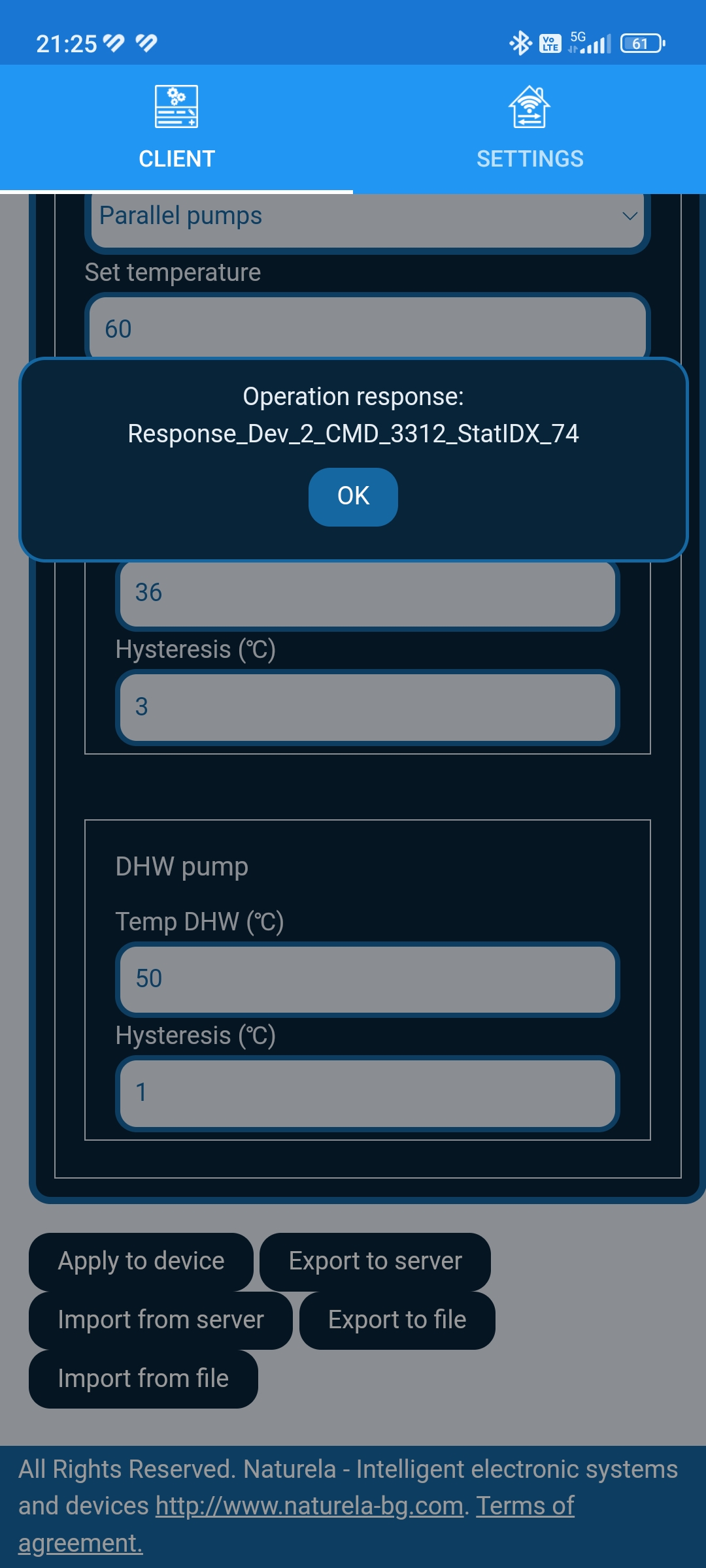
Task: Edit the hysteresis field showing 3
Action: coord(367,707)
